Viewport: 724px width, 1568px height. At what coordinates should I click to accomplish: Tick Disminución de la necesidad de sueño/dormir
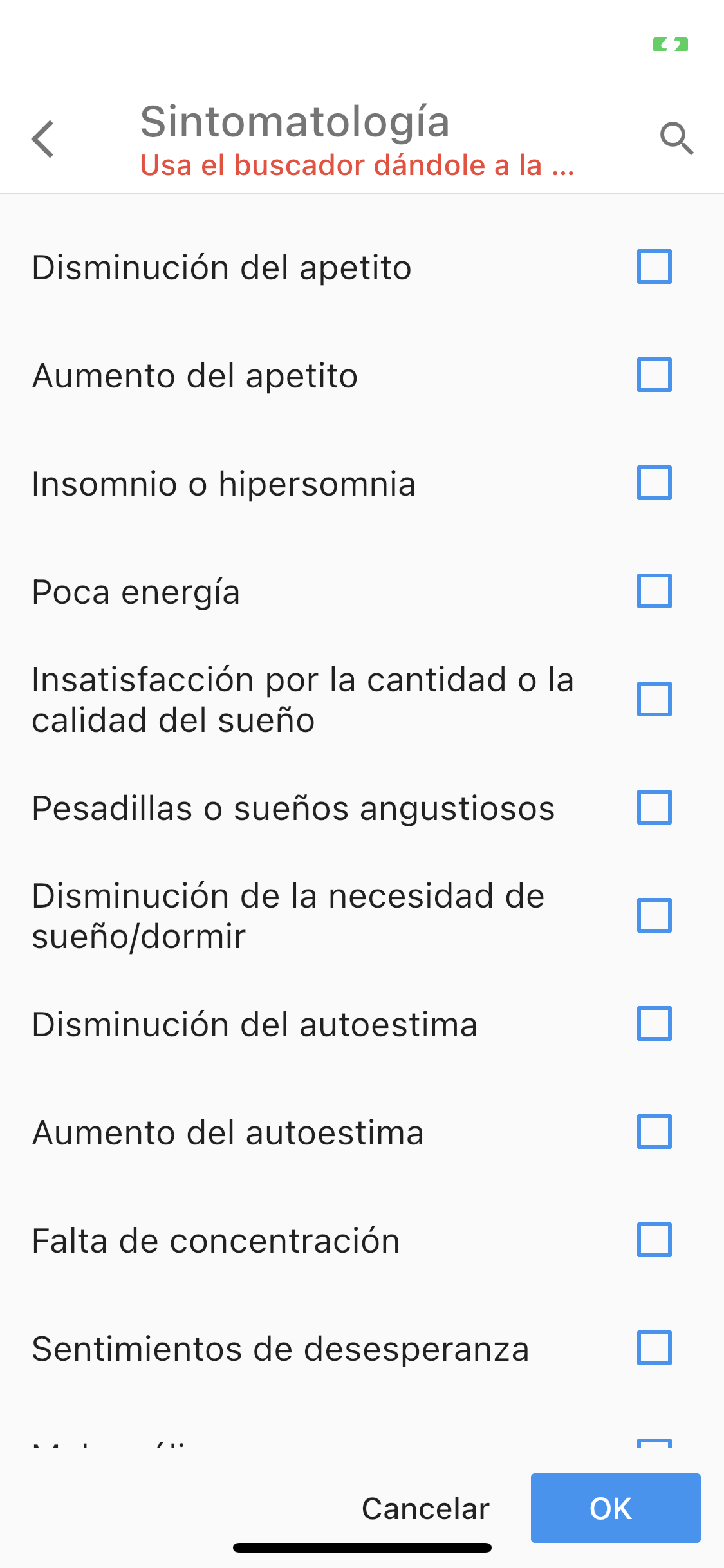654,915
